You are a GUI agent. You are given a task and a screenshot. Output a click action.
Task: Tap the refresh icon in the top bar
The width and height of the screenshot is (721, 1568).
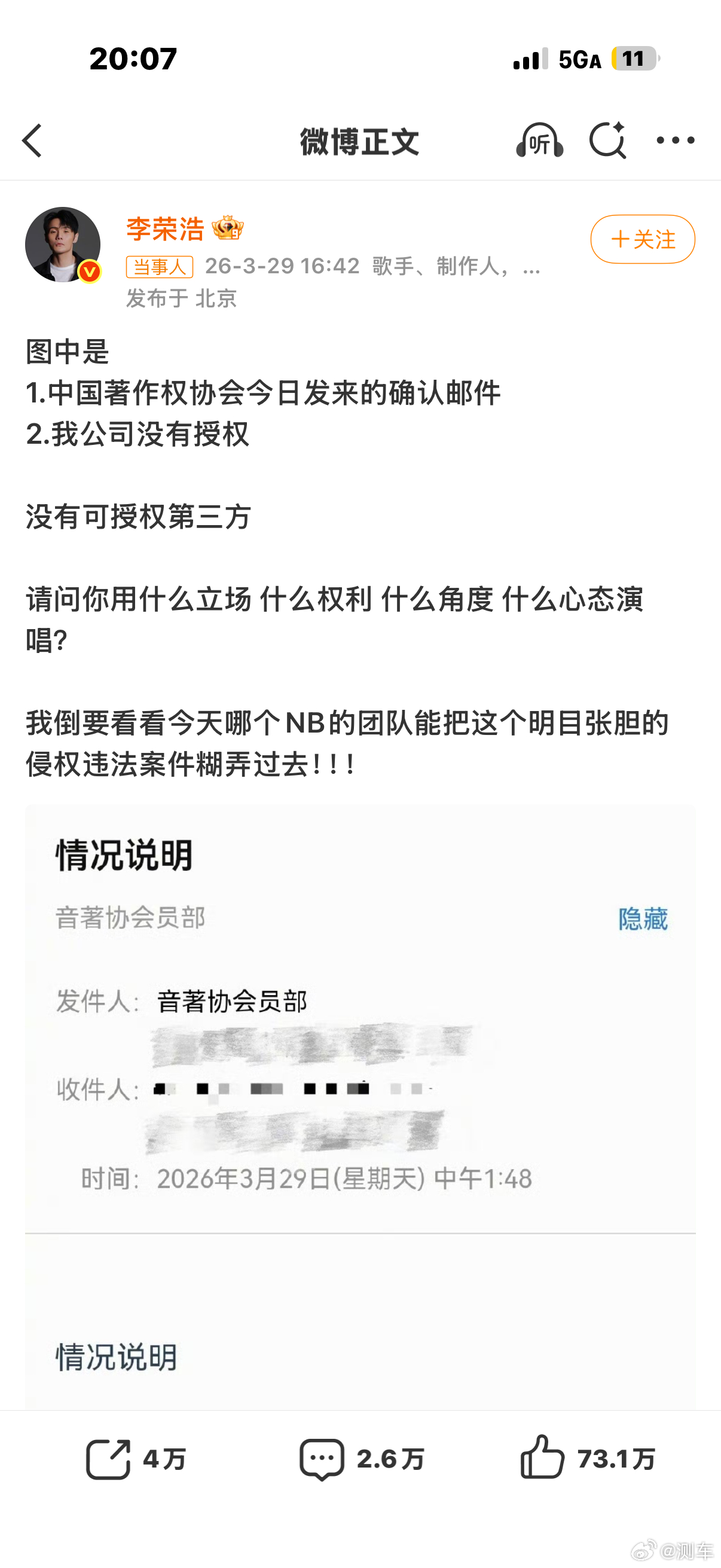(609, 141)
